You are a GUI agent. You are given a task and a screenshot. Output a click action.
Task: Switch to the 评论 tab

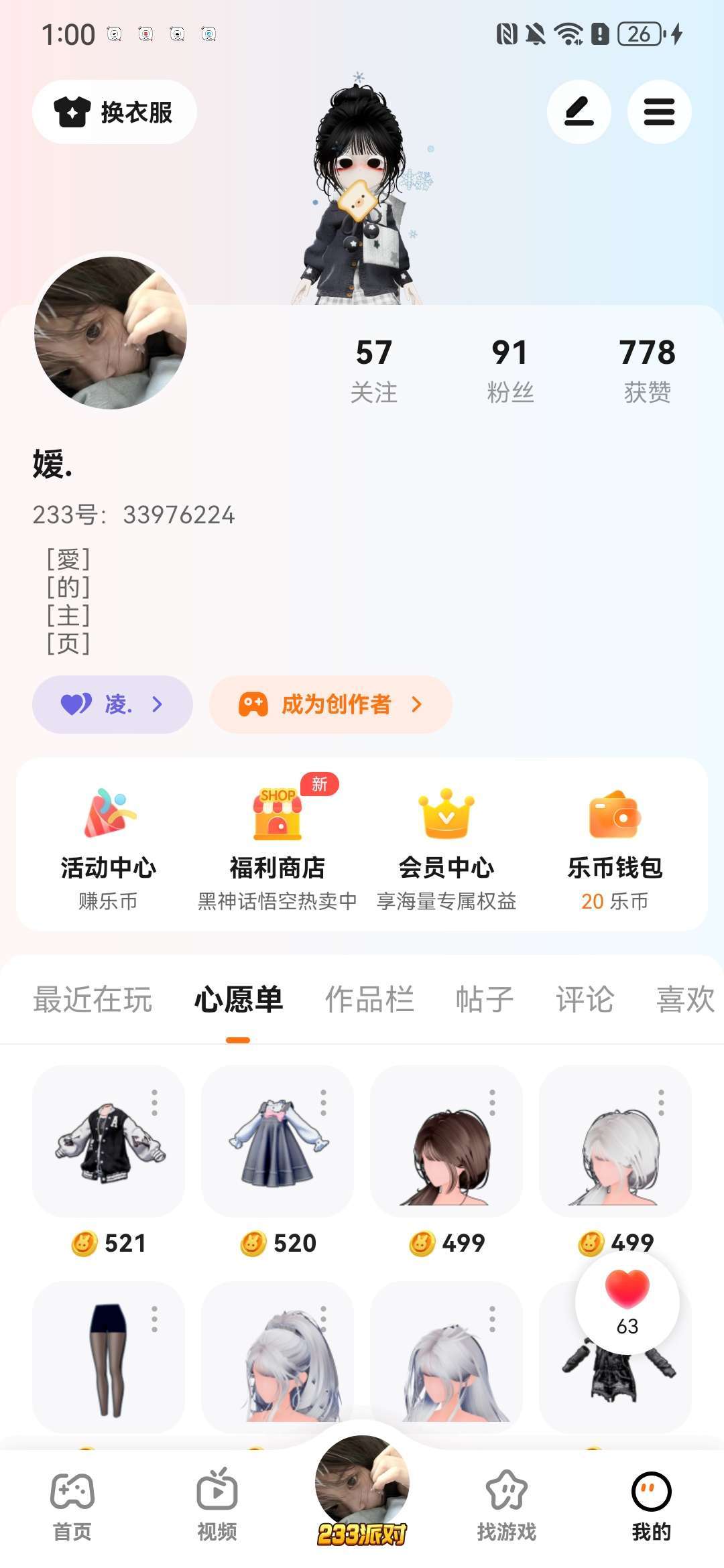point(585,999)
